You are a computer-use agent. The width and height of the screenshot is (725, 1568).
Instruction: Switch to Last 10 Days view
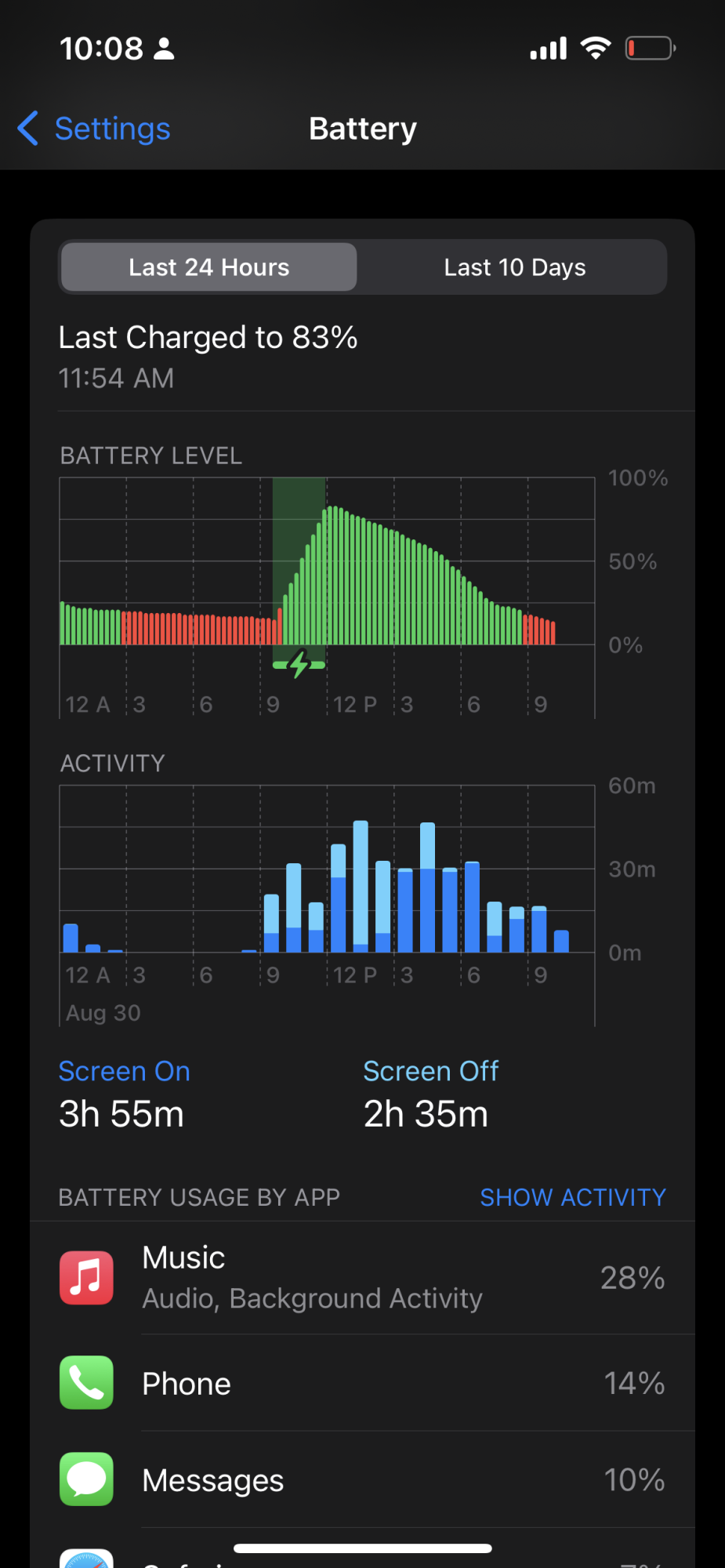pos(514,267)
